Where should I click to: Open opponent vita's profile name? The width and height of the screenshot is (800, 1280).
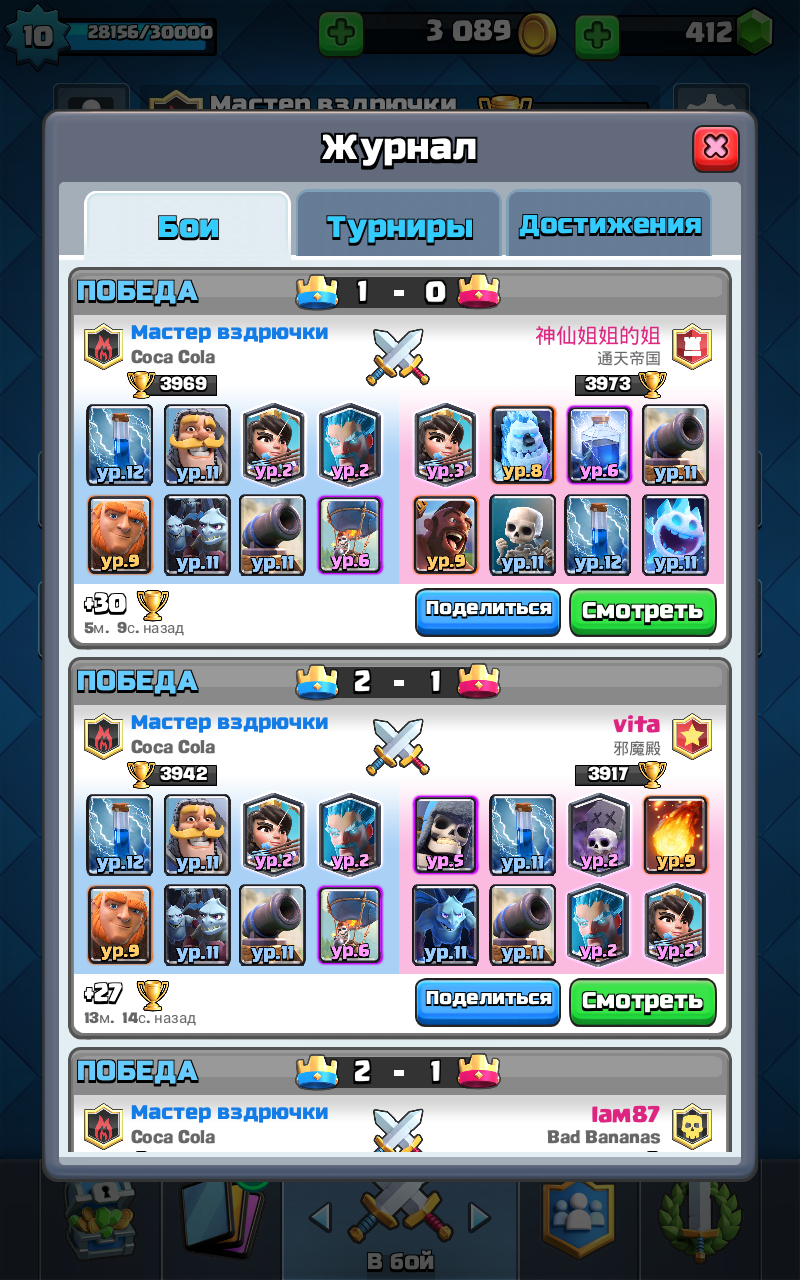[636, 724]
